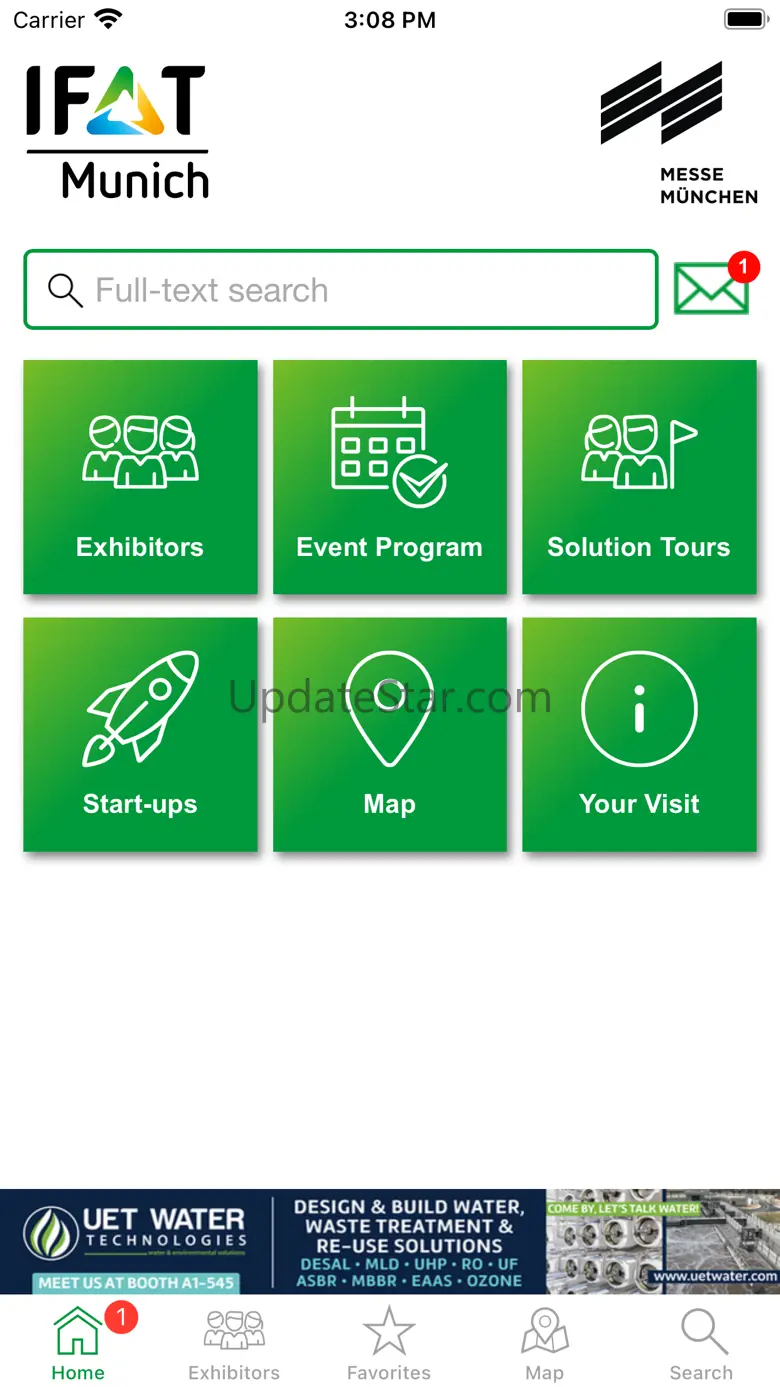Viewport: 780px width, 1387px height.
Task: Go to the Search tab
Action: (701, 1343)
